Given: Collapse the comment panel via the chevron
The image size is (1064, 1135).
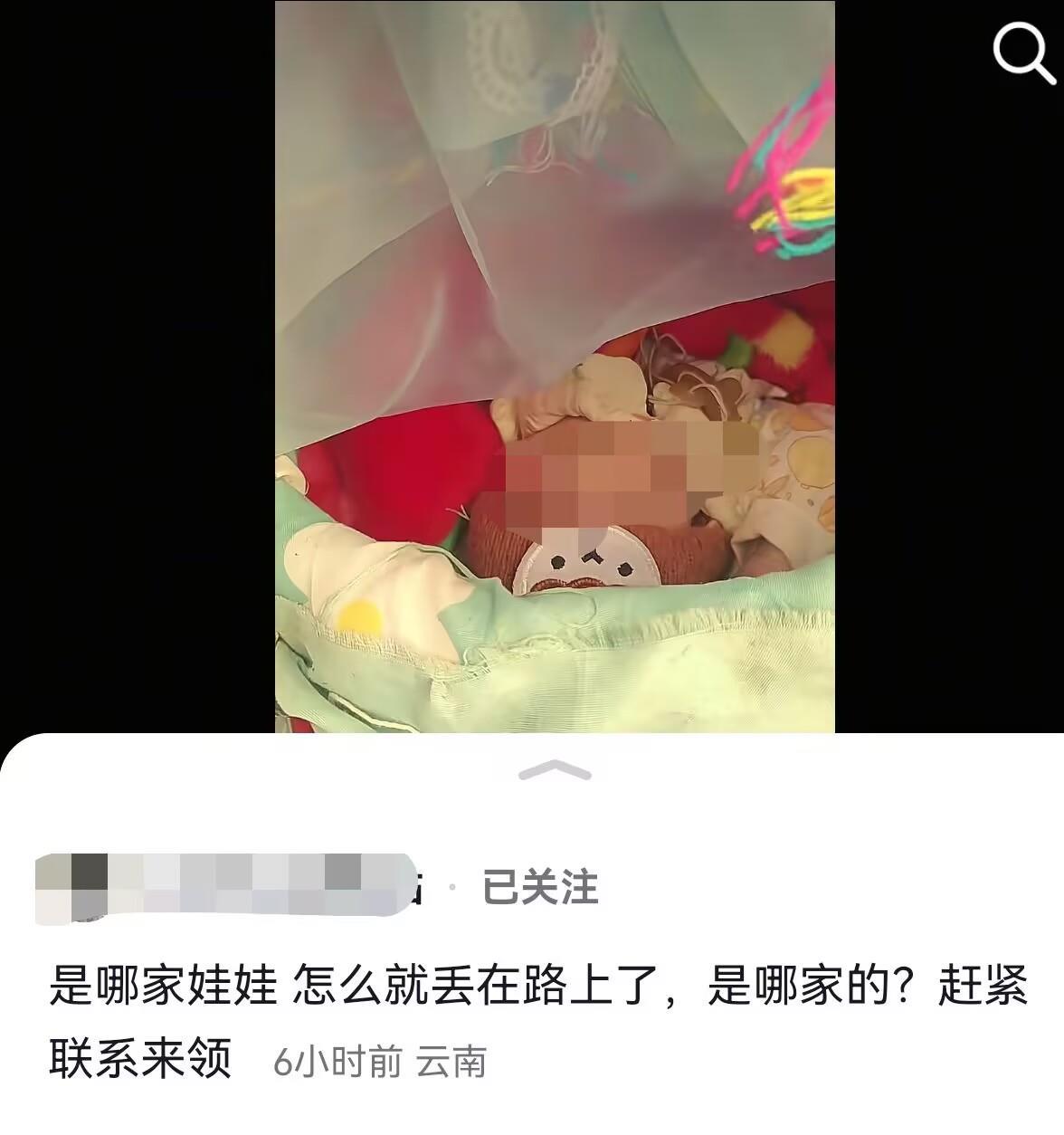Looking at the screenshot, I should pyautogui.click(x=554, y=770).
